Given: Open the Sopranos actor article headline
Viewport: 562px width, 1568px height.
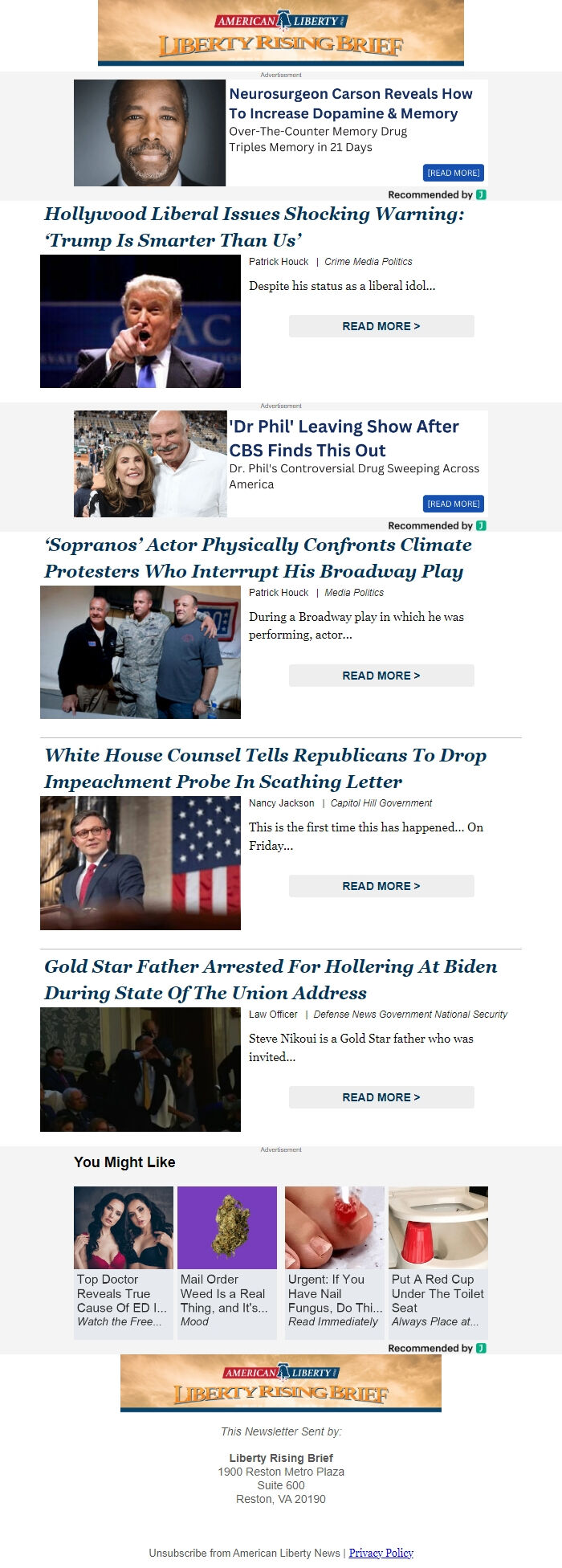Looking at the screenshot, I should point(257,557).
